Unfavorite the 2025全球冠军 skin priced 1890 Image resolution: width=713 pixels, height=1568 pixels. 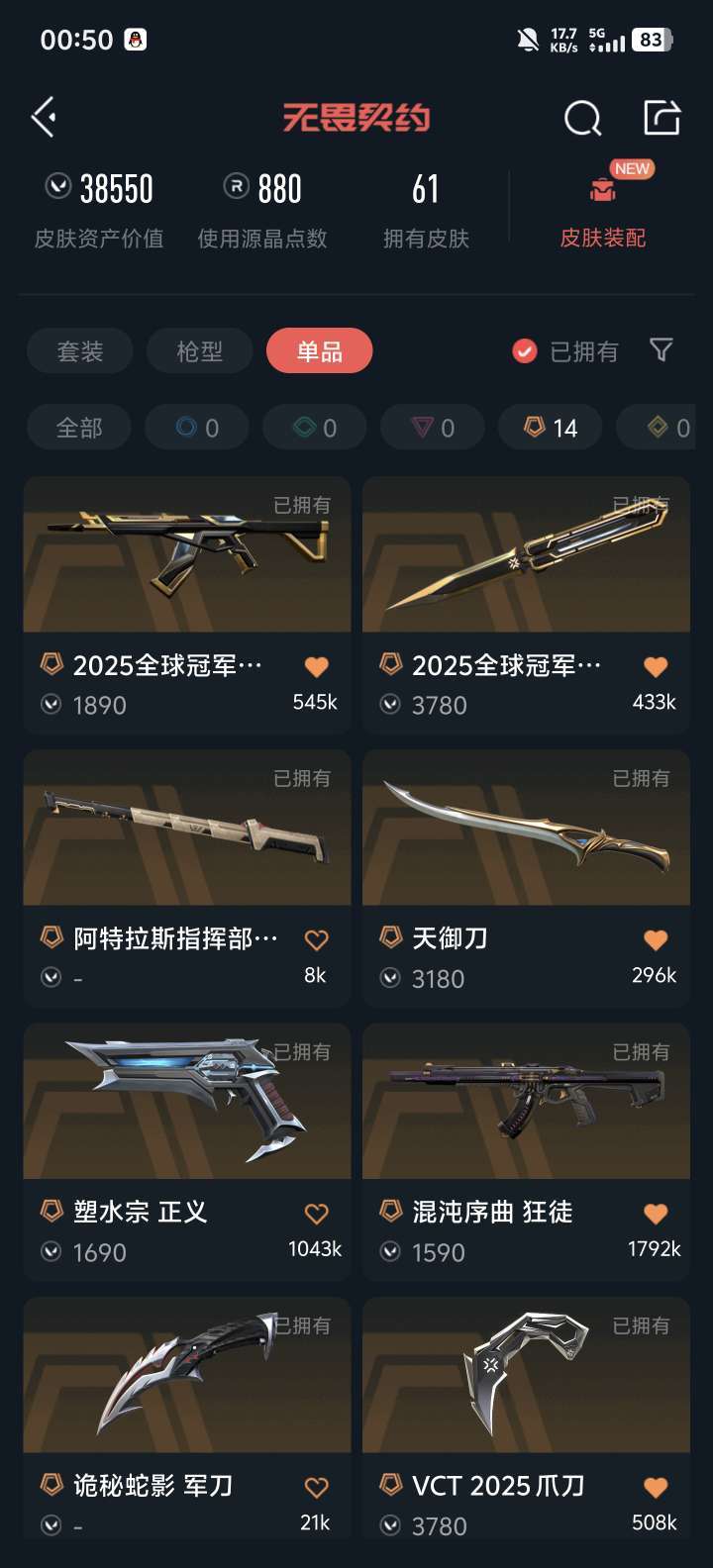coord(316,667)
